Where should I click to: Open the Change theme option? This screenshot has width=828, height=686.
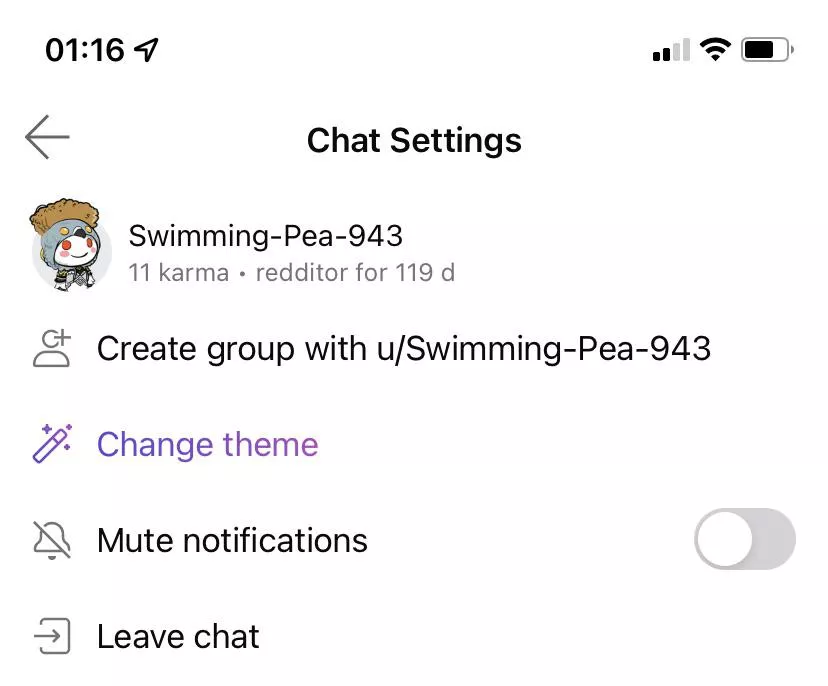coord(207,444)
